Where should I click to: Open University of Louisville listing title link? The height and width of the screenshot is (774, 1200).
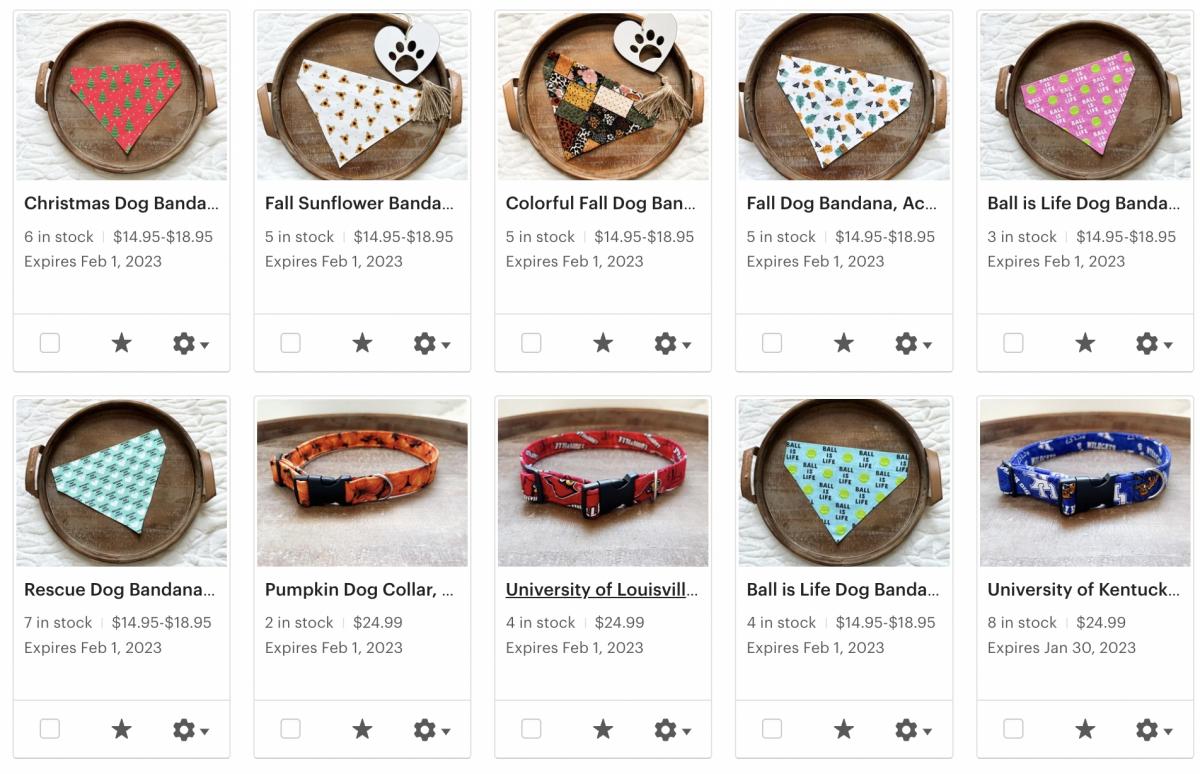[602, 589]
